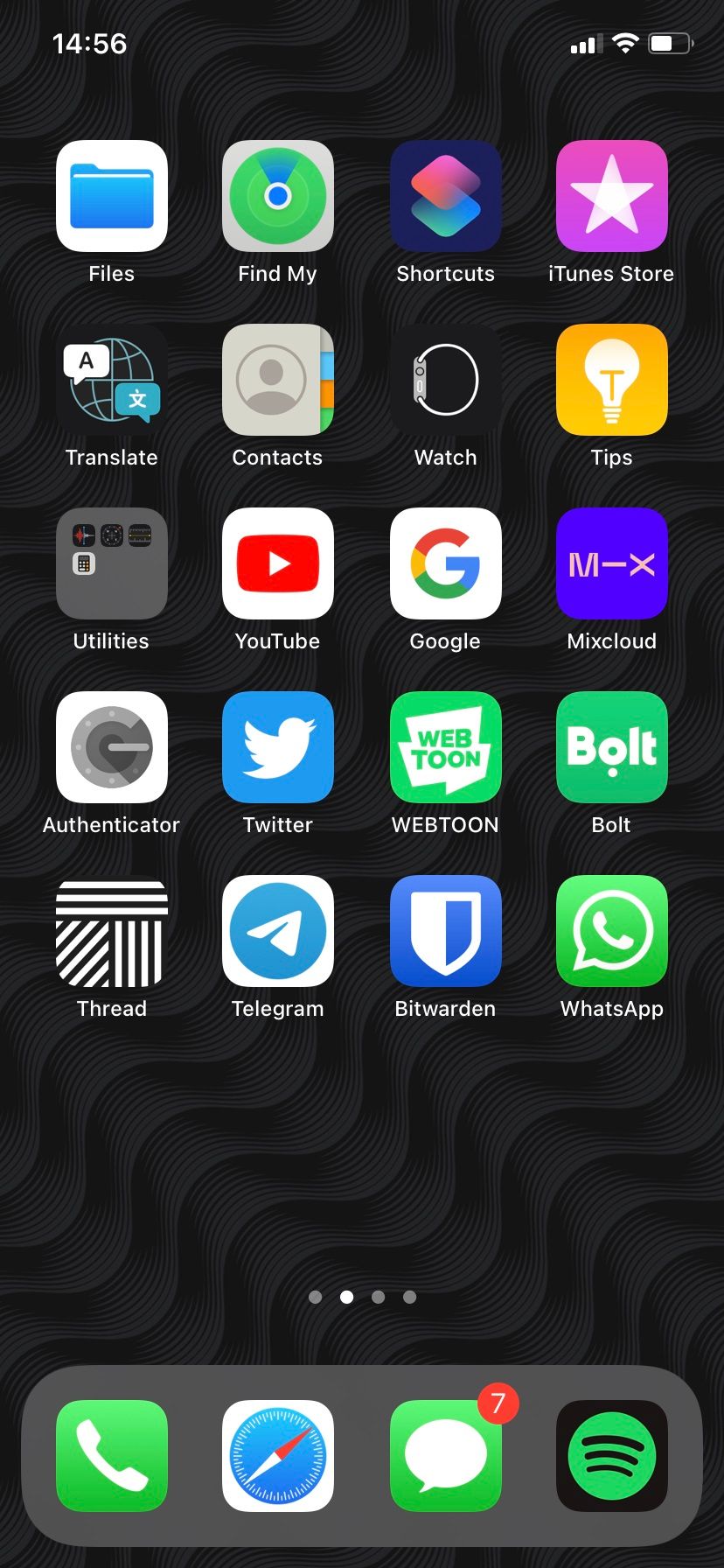The image size is (724, 1568).
Task: Launch the Translate app
Action: tap(111, 380)
